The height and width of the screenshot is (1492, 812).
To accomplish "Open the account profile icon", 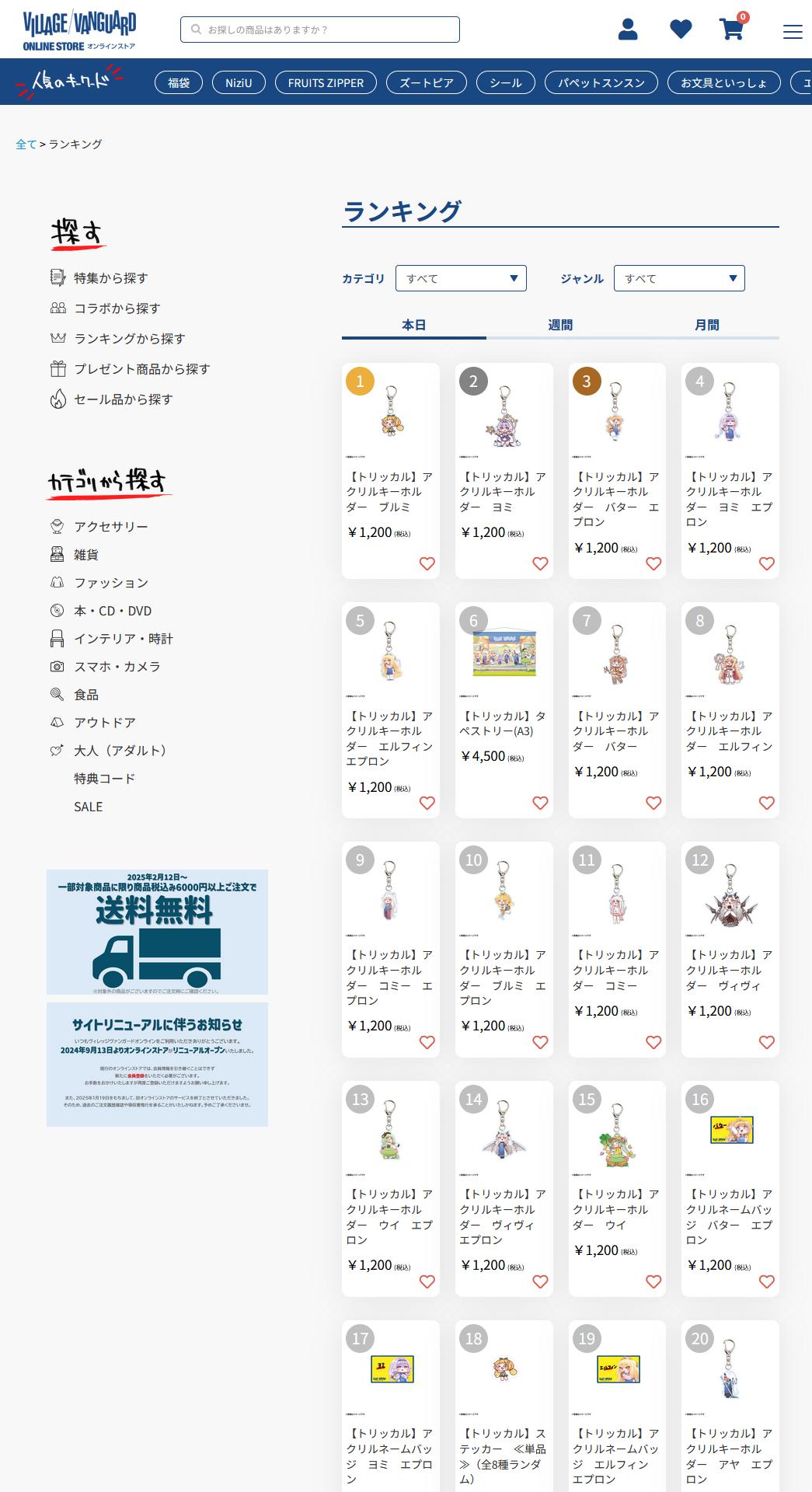I will [x=628, y=30].
